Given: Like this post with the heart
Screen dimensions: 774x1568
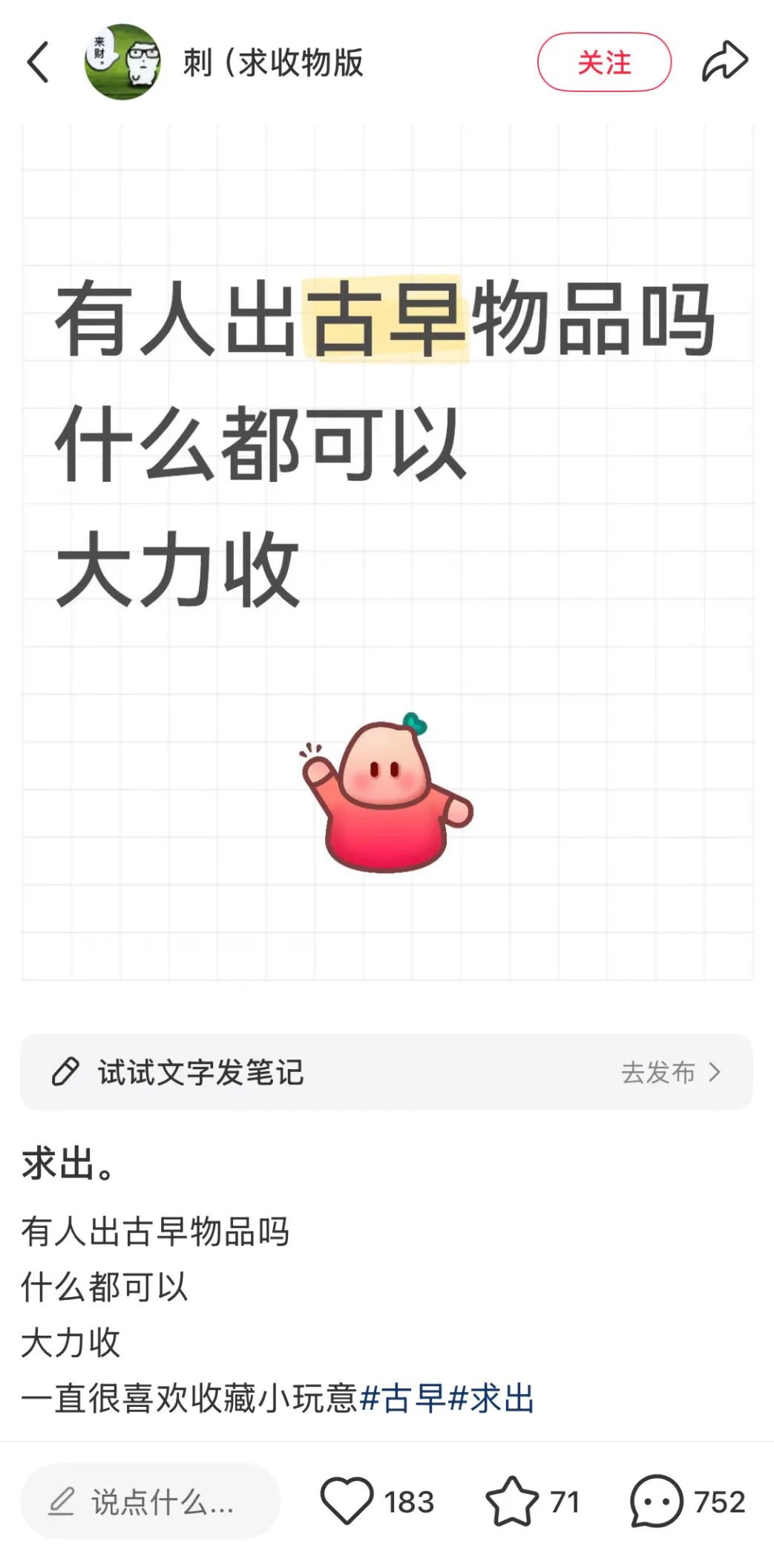Looking at the screenshot, I should (347, 1501).
